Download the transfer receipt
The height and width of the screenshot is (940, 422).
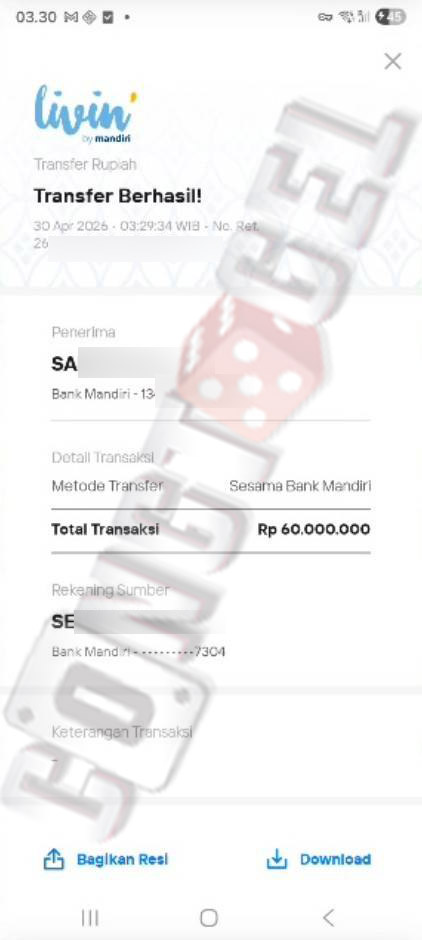(318, 859)
